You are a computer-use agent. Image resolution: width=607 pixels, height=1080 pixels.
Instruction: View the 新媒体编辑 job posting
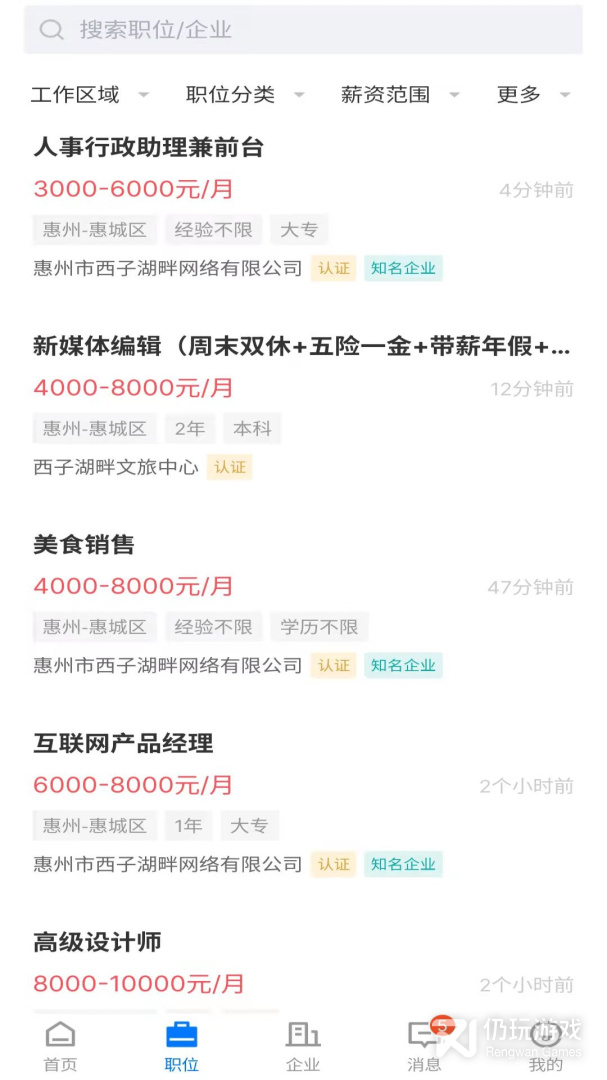pos(303,406)
